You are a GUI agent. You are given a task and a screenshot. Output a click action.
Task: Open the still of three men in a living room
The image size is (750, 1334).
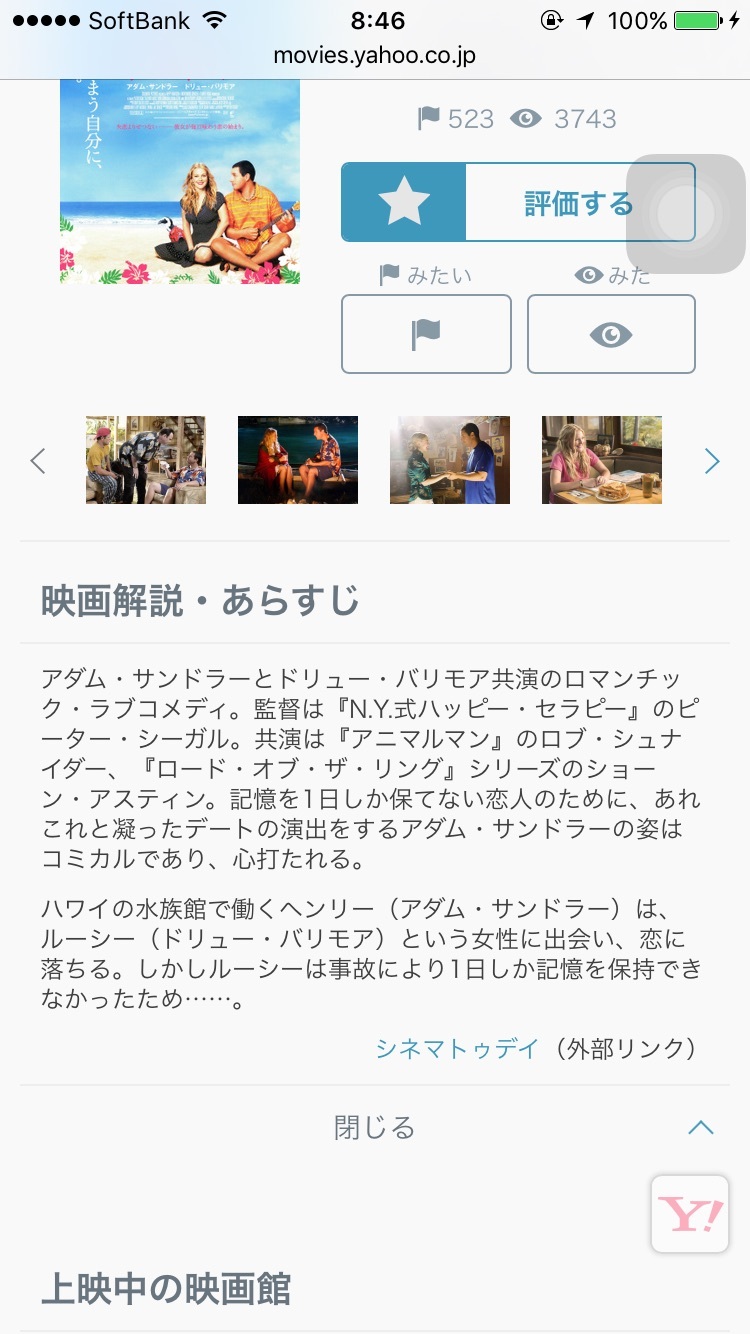(x=146, y=460)
